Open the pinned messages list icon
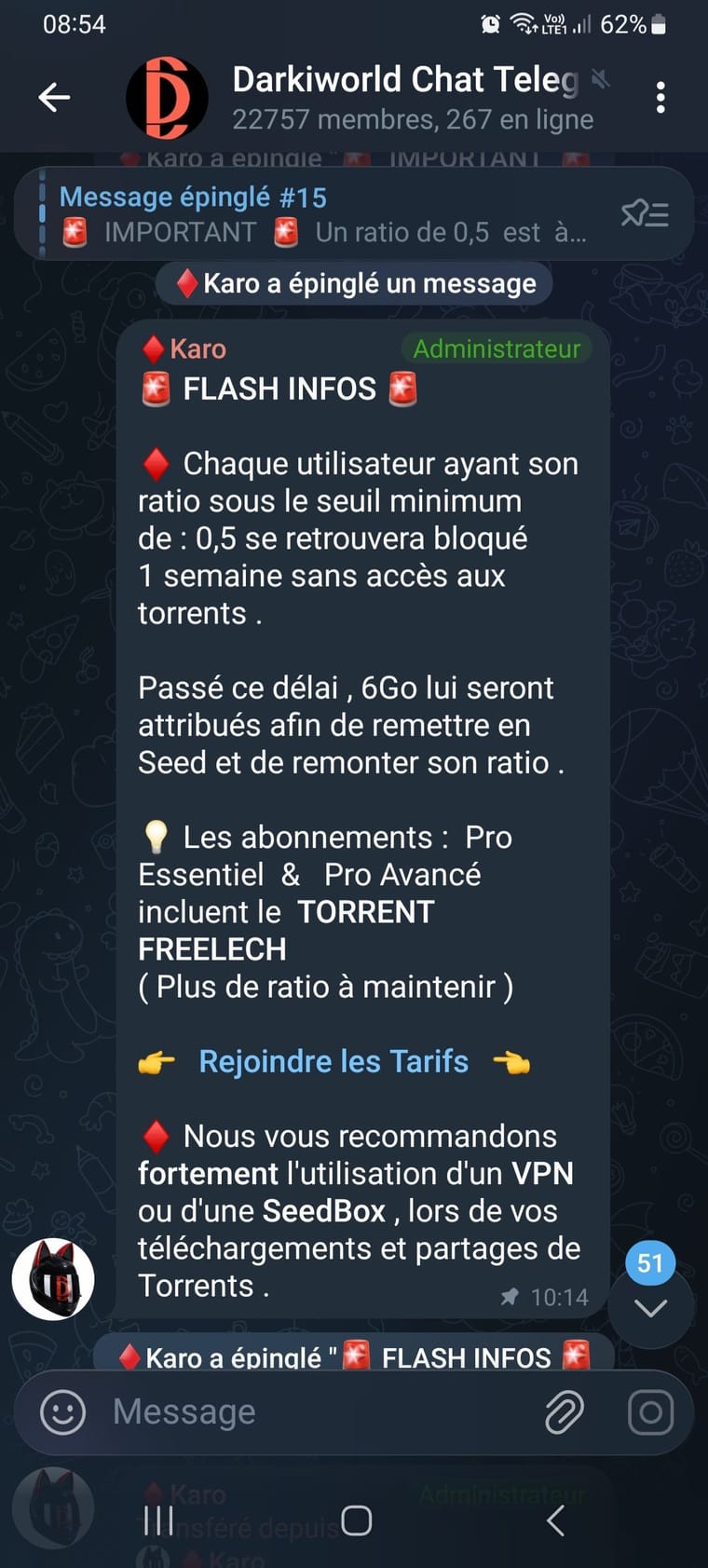Screen dimensions: 708x1568 (642, 213)
